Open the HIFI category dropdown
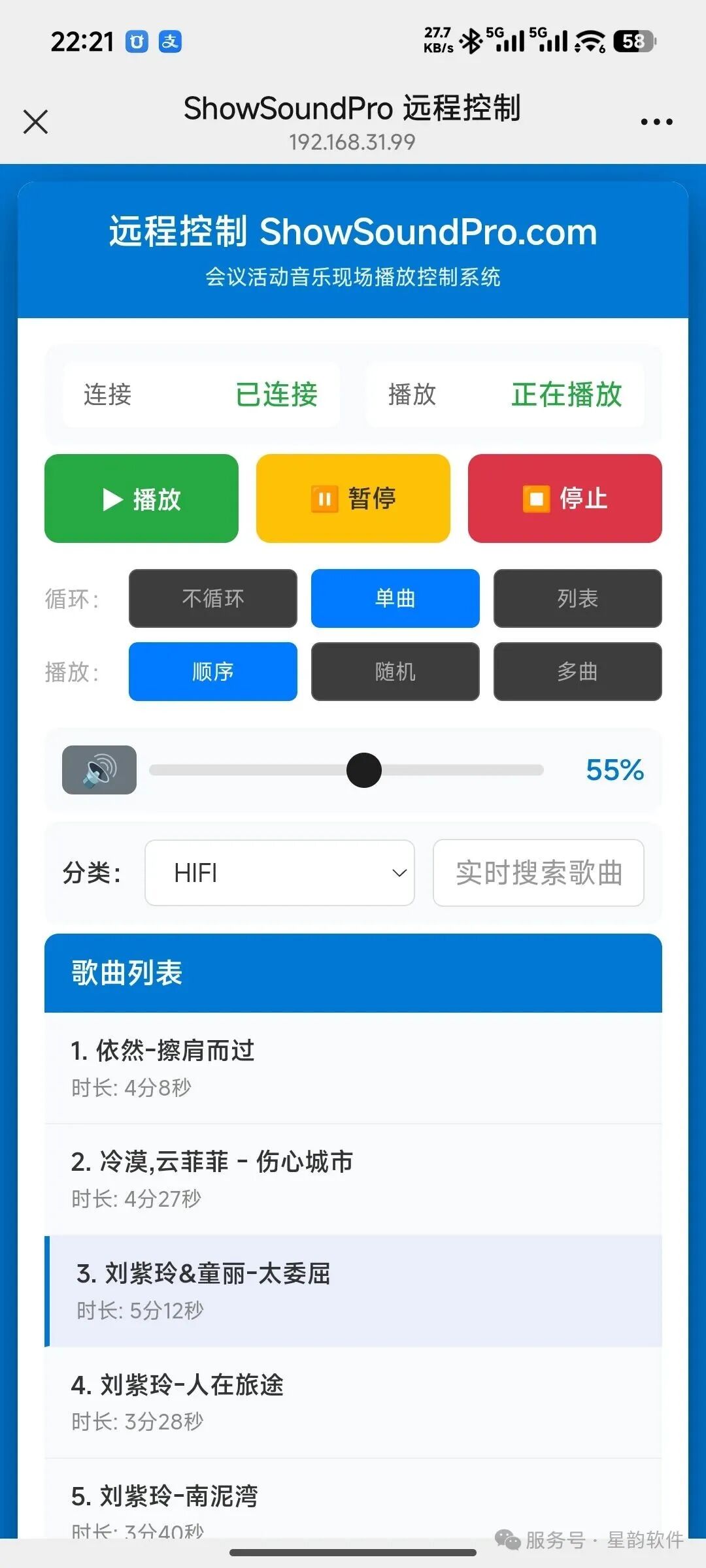706x1568 pixels. pyautogui.click(x=279, y=873)
